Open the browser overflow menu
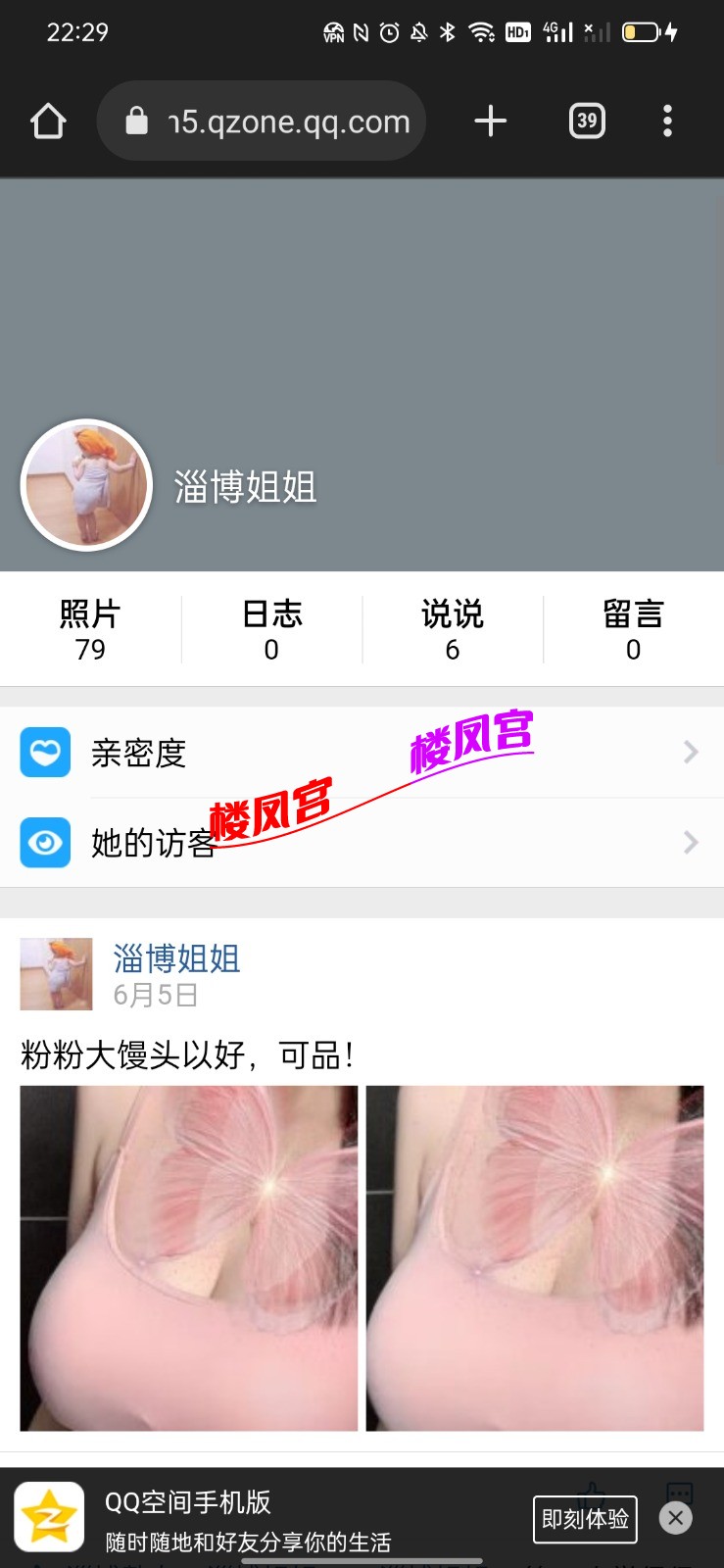Viewport: 724px width, 1568px height. (x=668, y=121)
